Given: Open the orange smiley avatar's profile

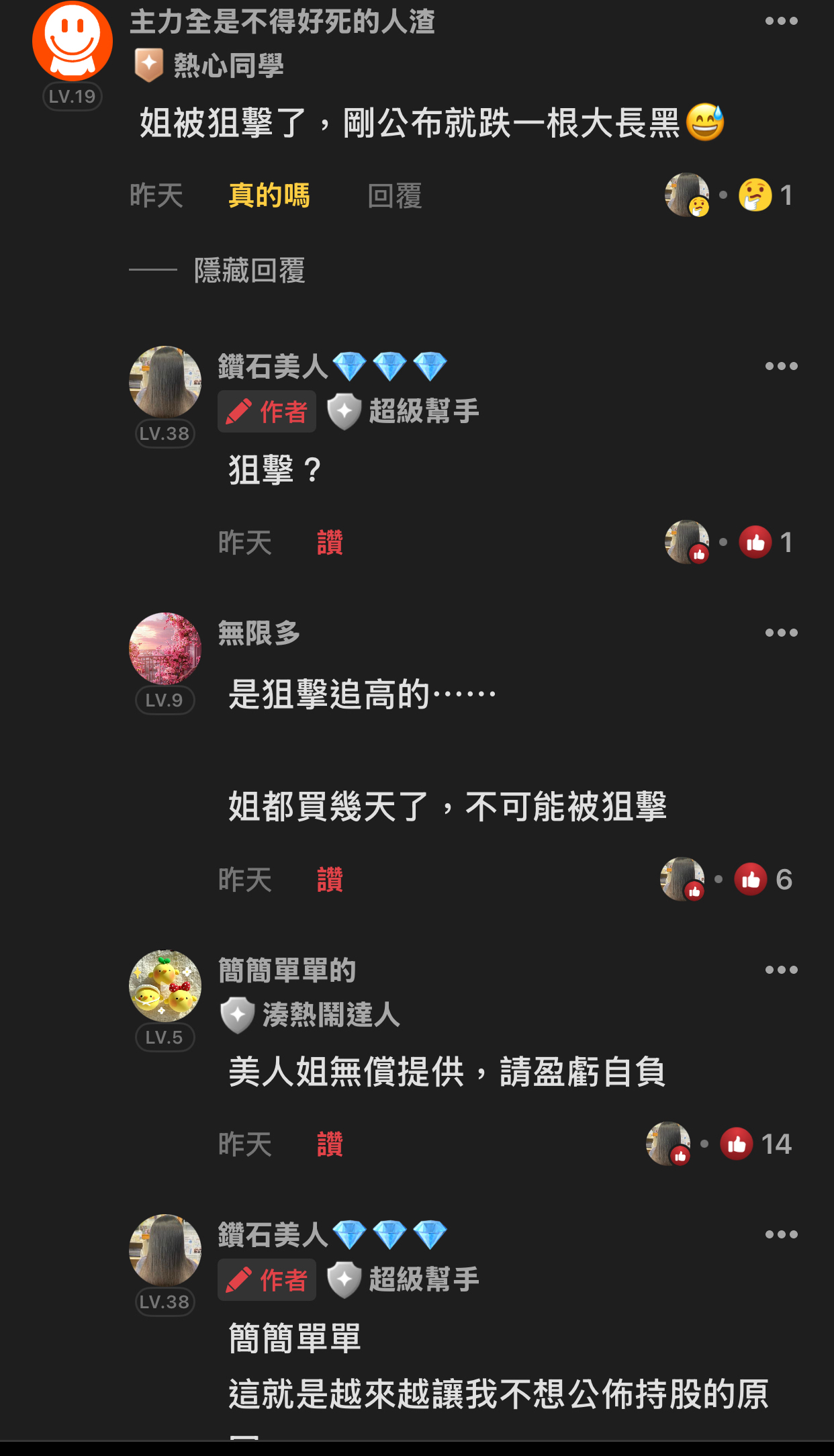Looking at the screenshot, I should (73, 42).
